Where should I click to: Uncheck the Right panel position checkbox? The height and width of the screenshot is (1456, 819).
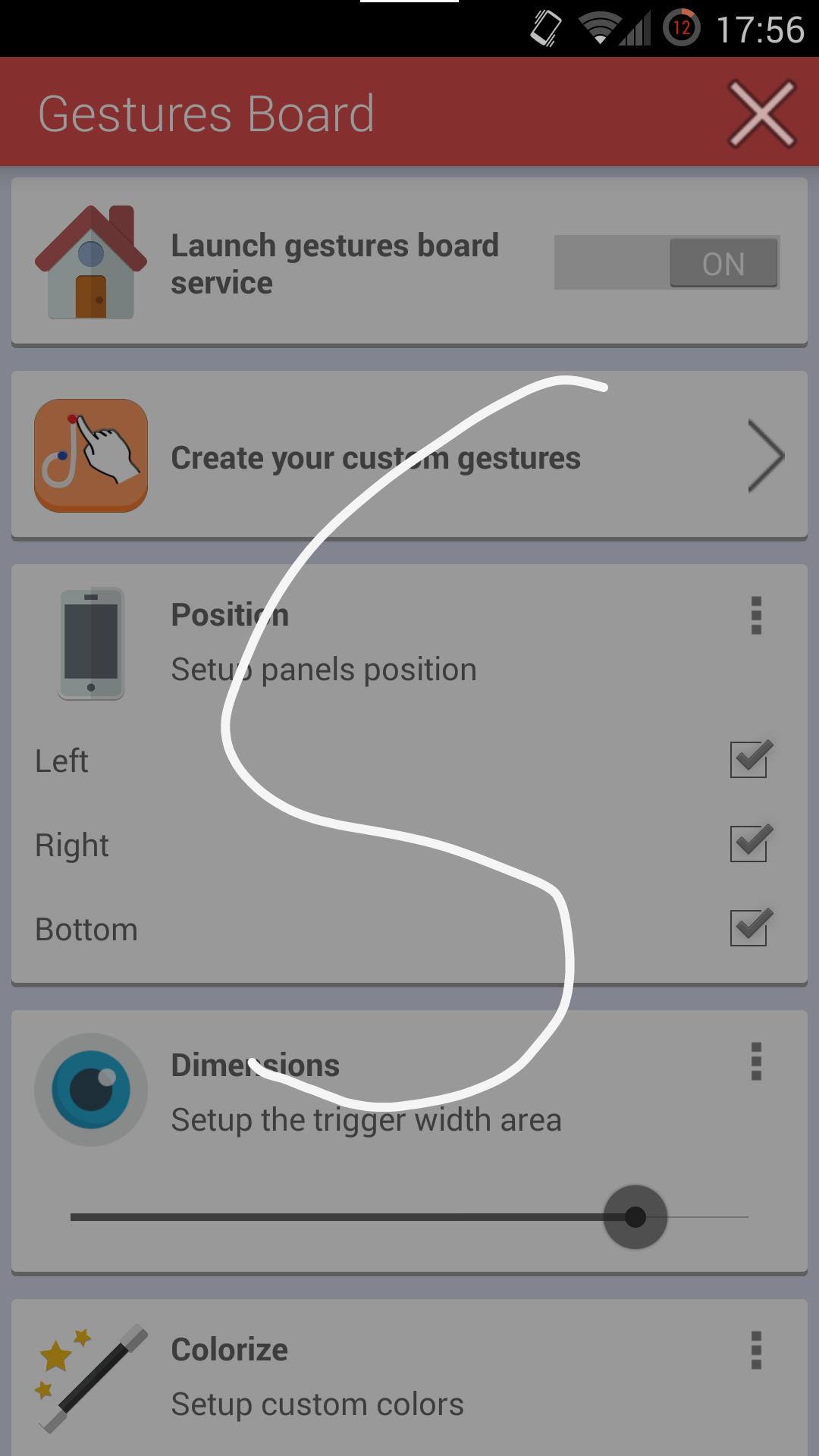click(x=749, y=843)
